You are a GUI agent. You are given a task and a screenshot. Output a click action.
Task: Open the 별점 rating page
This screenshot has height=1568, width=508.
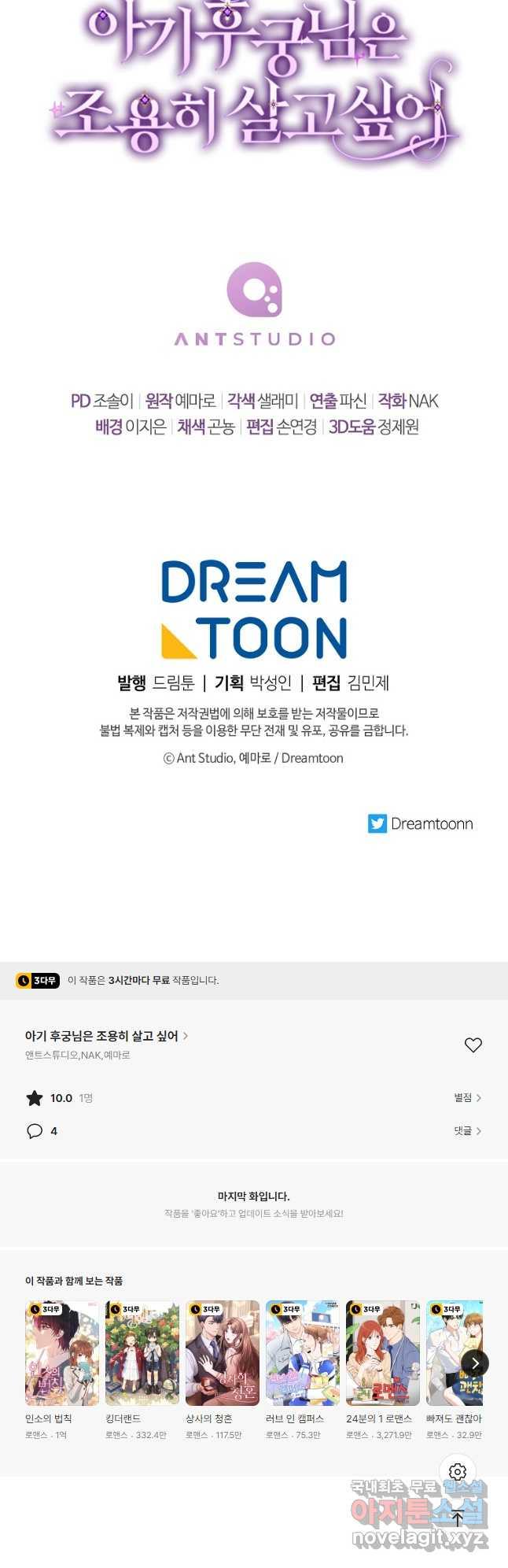point(467,1097)
